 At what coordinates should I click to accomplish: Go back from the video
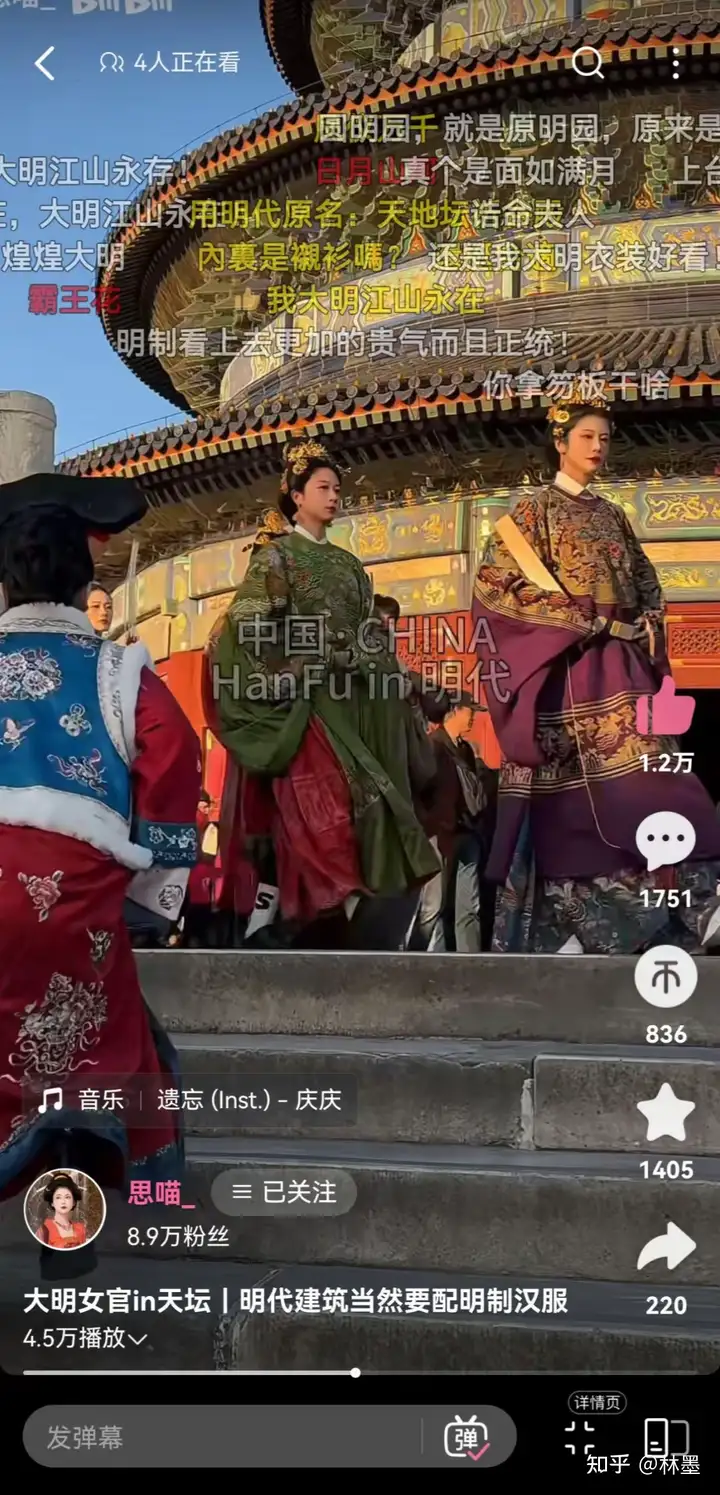click(45, 64)
